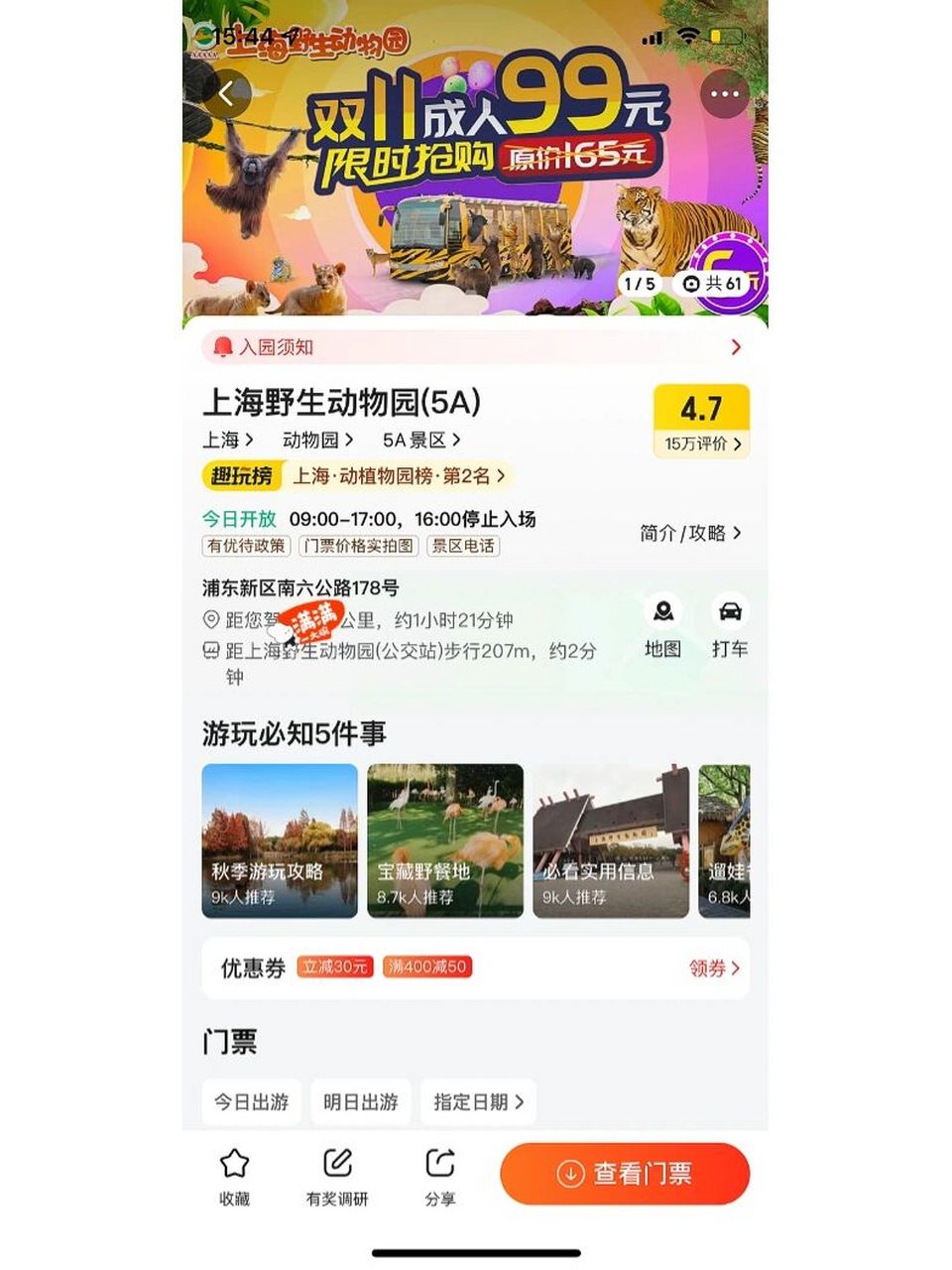Tap the 查看门票 button

(x=625, y=1174)
